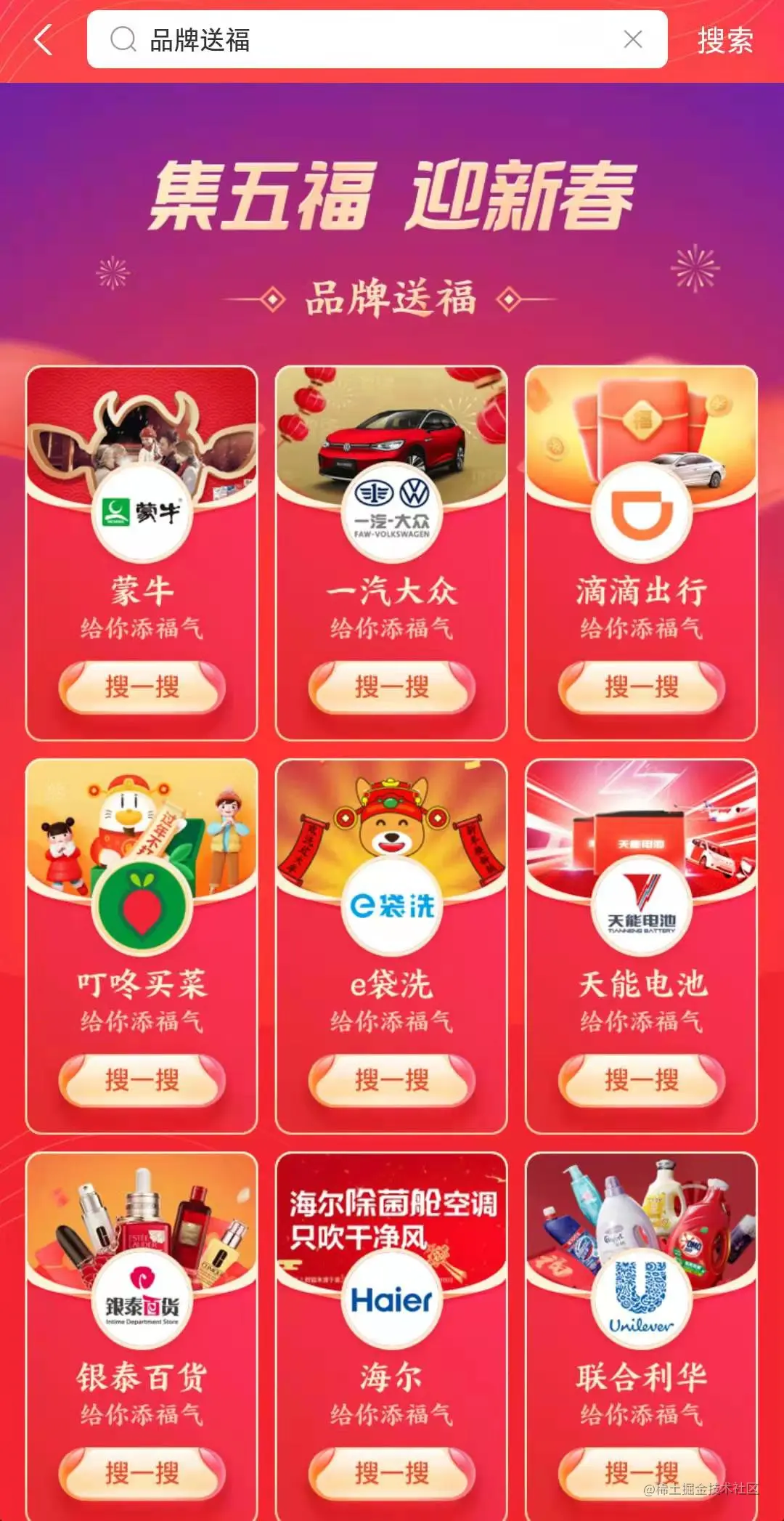Go back using the top-left arrow
The height and width of the screenshot is (1521, 784).
tap(44, 40)
